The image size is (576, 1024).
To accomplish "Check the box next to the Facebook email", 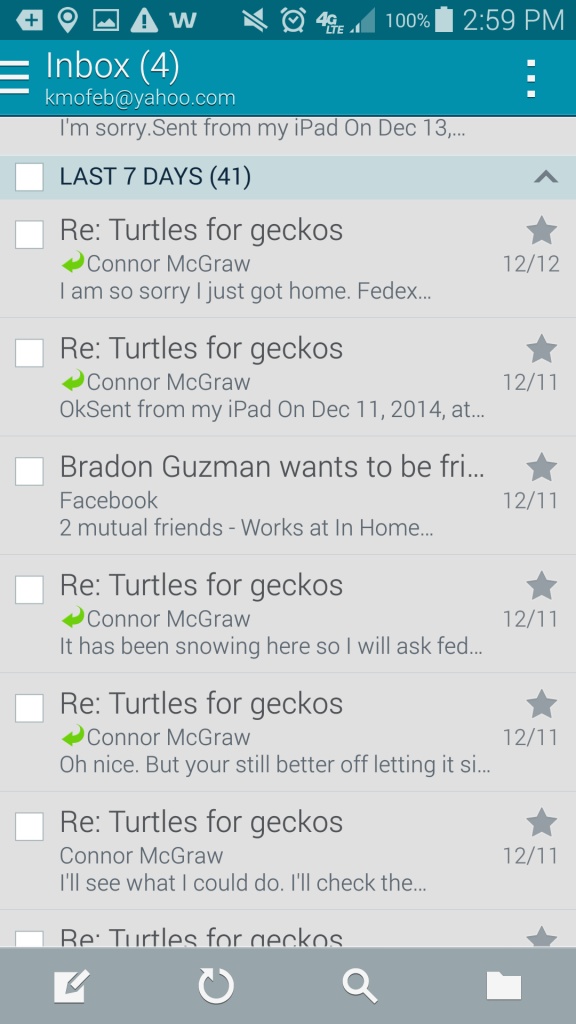I will pyautogui.click(x=29, y=471).
